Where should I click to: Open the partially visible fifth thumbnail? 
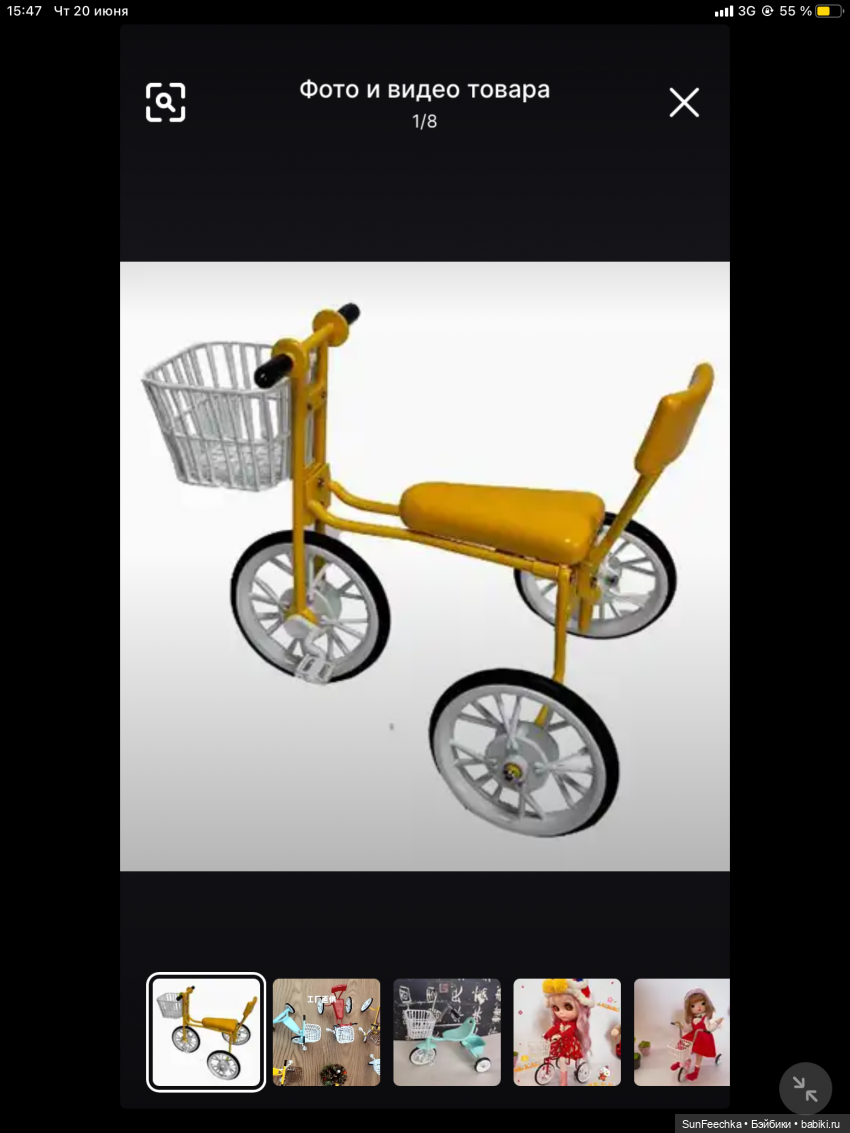[682, 1032]
